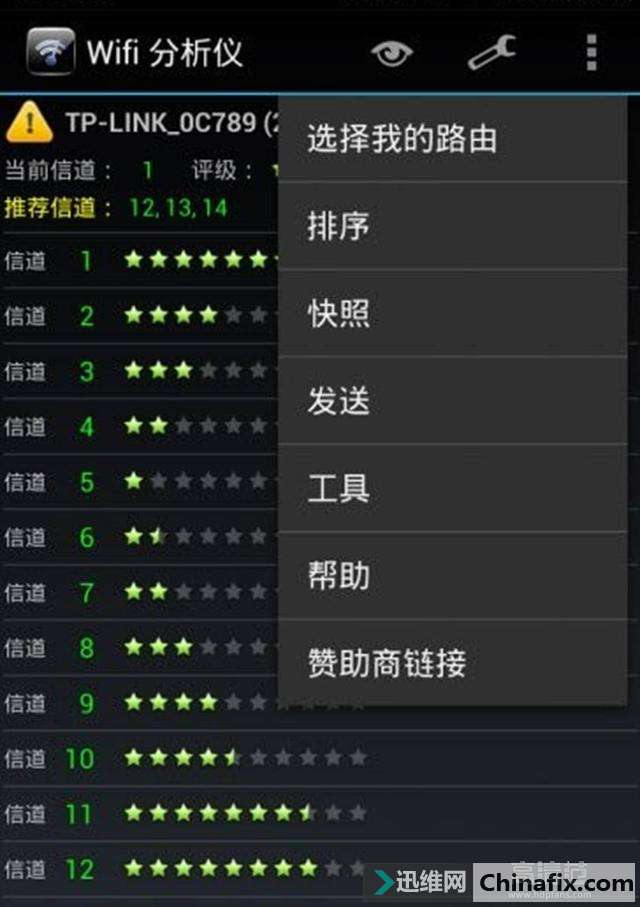Image resolution: width=640 pixels, height=907 pixels.
Task: Tap the three-dot overflow menu
Action: 592,52
